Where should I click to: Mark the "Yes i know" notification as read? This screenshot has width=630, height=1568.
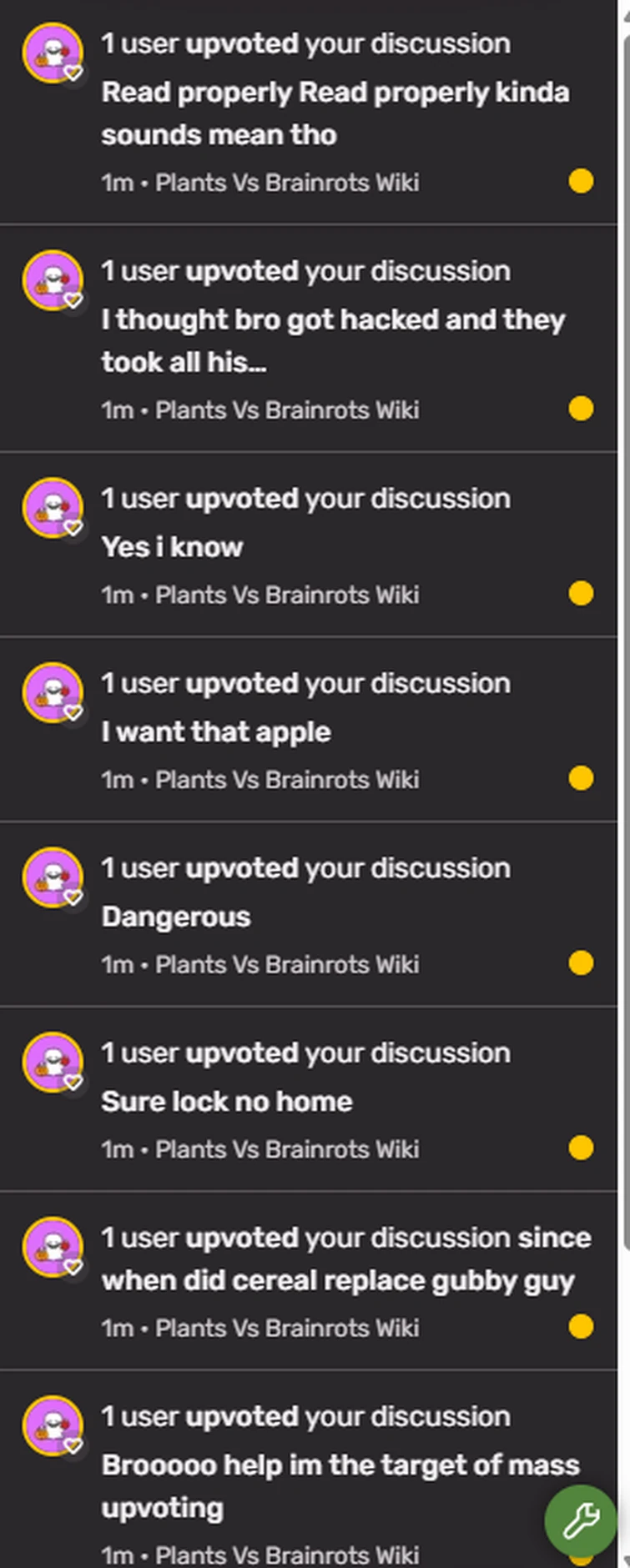click(x=580, y=593)
